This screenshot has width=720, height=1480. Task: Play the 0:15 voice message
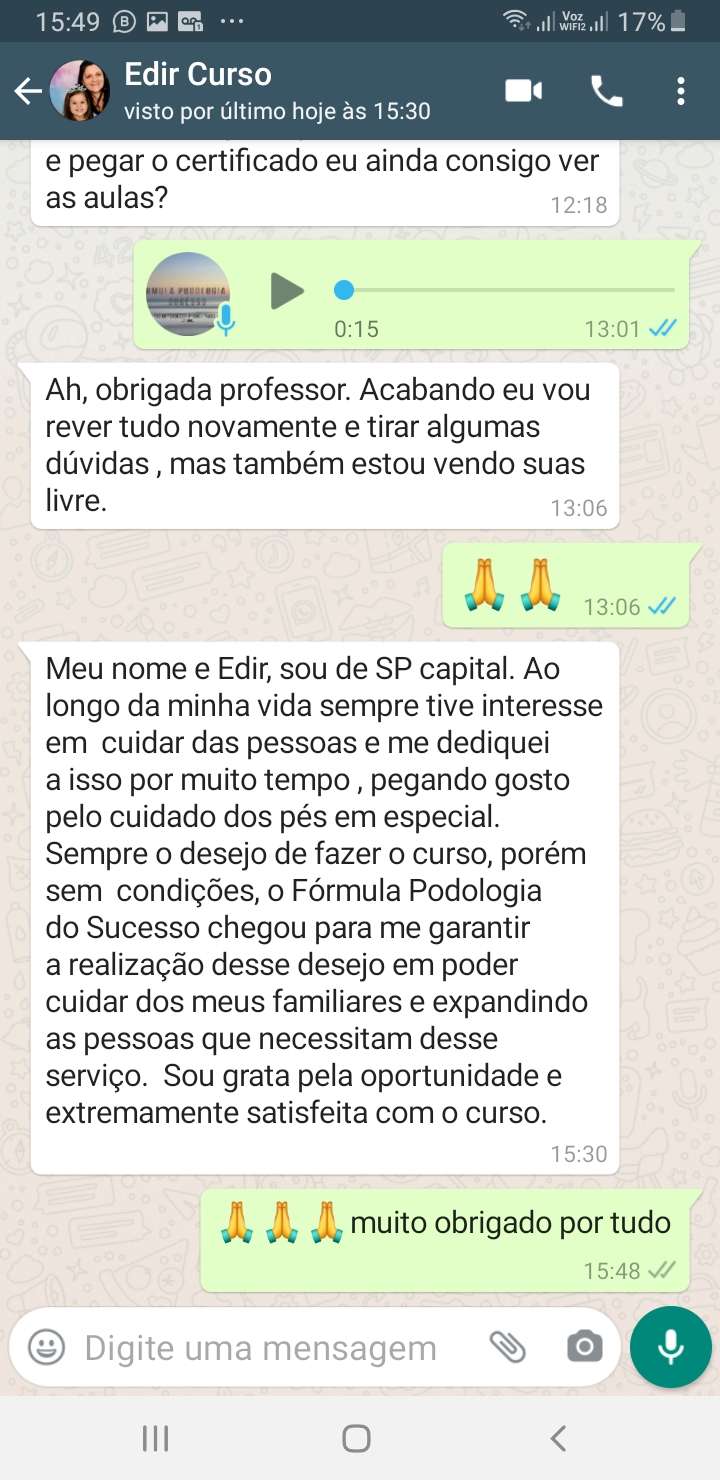click(287, 291)
